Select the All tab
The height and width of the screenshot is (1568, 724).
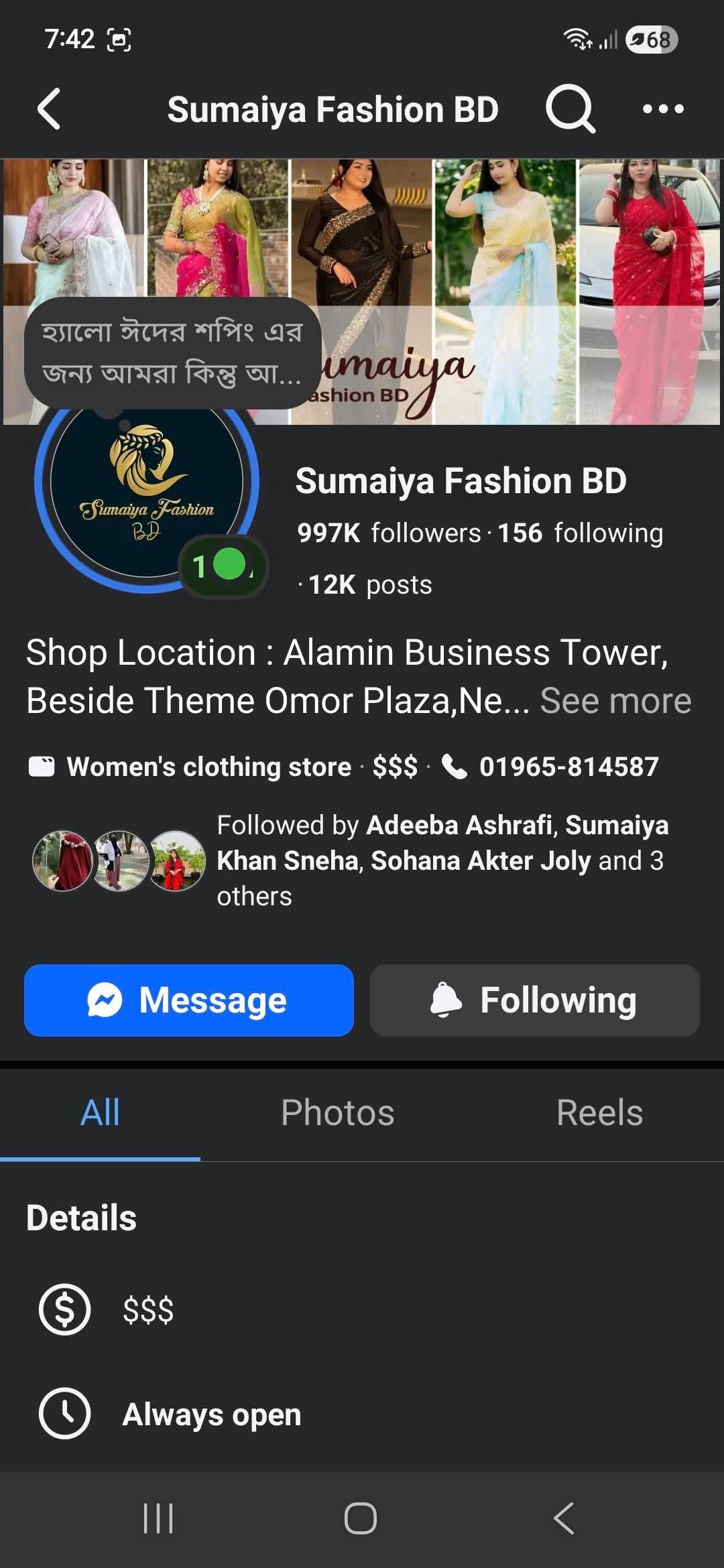(101, 1111)
